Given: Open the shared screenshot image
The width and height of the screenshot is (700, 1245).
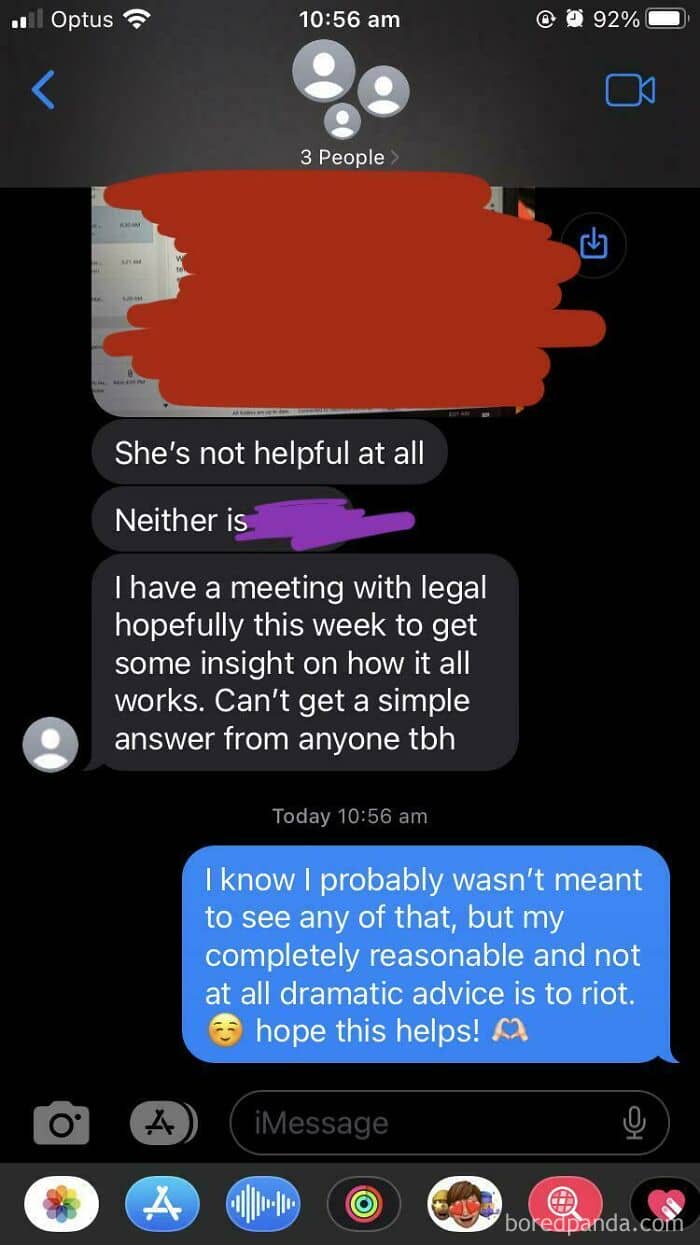Looking at the screenshot, I should [x=313, y=301].
